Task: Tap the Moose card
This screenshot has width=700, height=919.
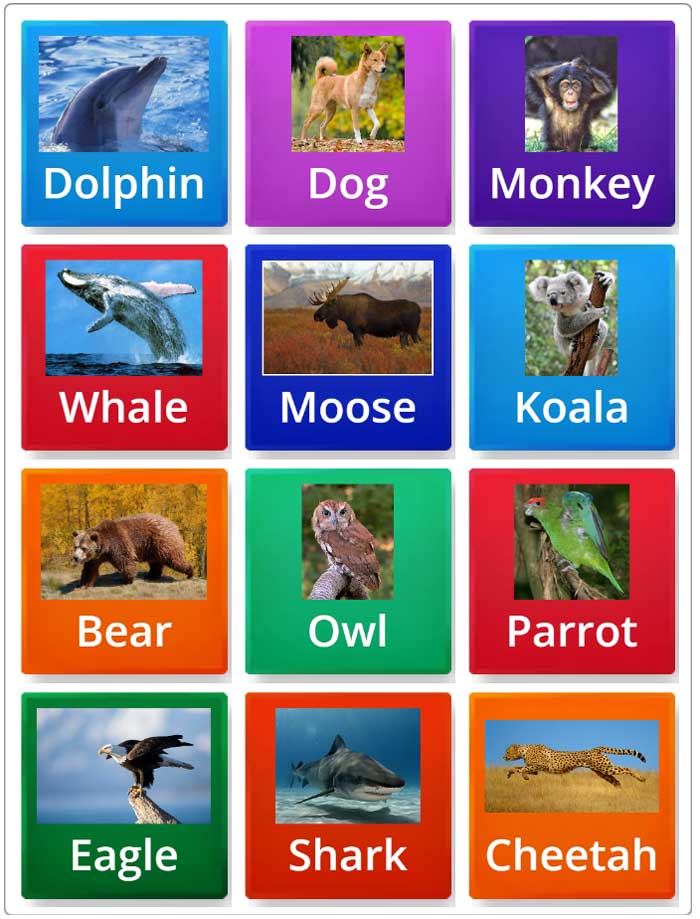Action: (348, 348)
